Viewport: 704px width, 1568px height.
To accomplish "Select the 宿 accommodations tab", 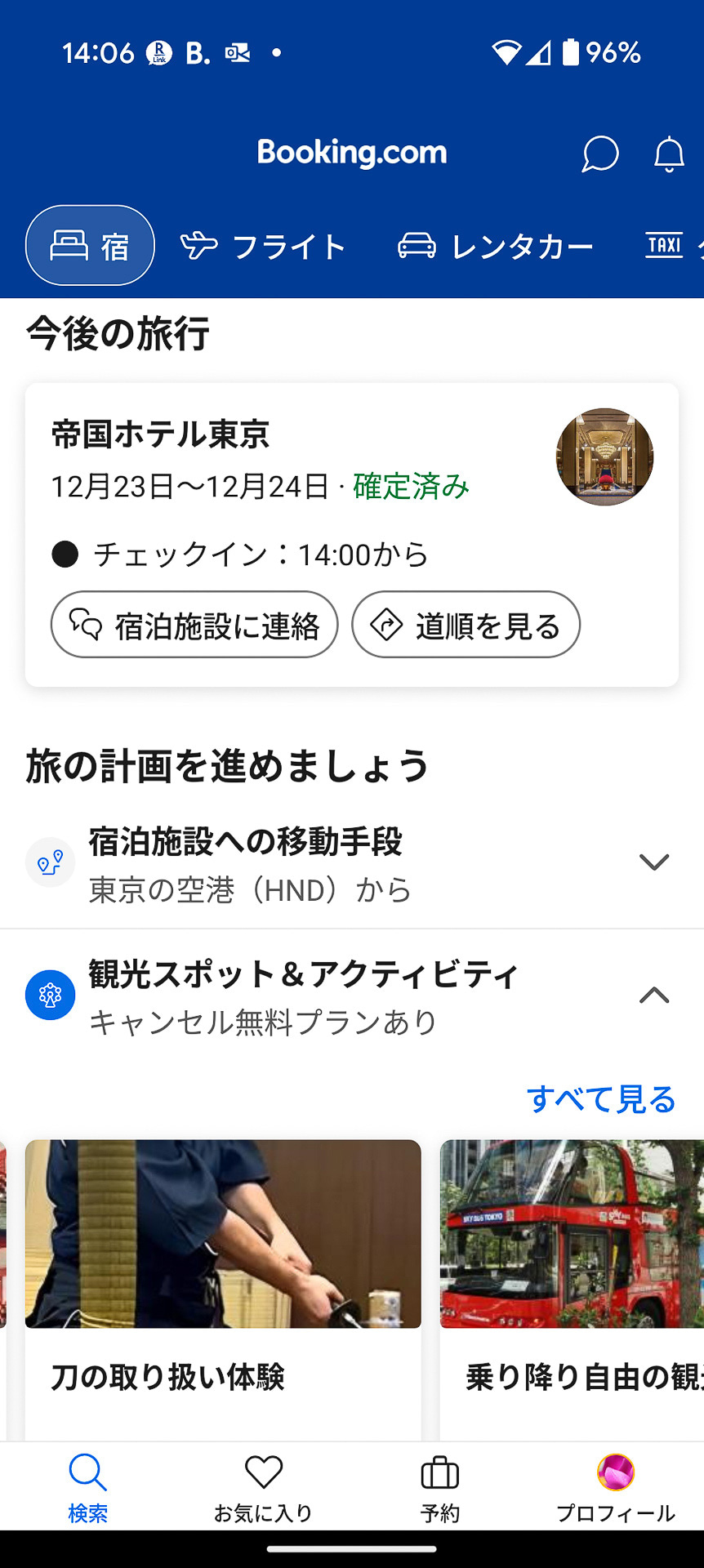I will click(89, 245).
